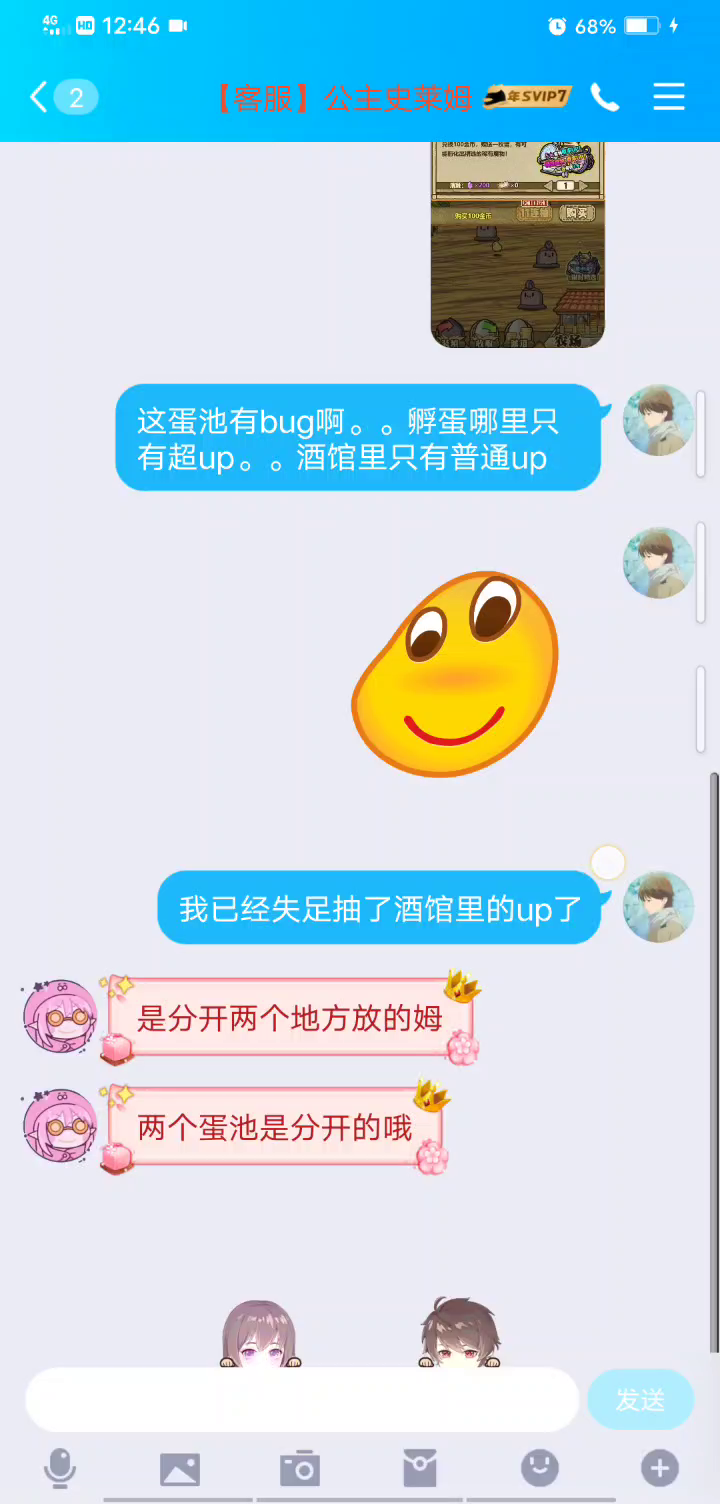Go back to the message list
The height and width of the screenshot is (1504, 720).
(40, 97)
